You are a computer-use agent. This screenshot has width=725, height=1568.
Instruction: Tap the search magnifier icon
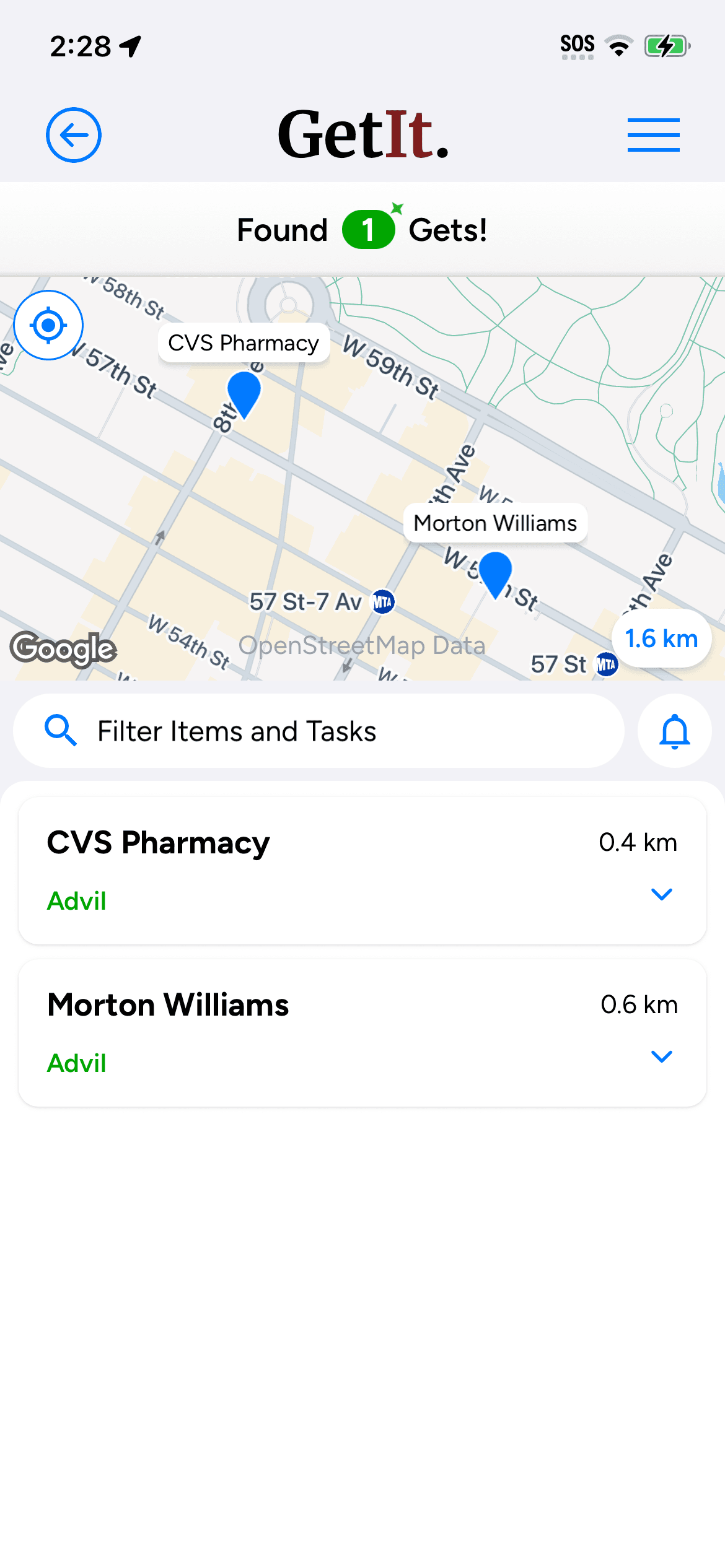click(60, 731)
